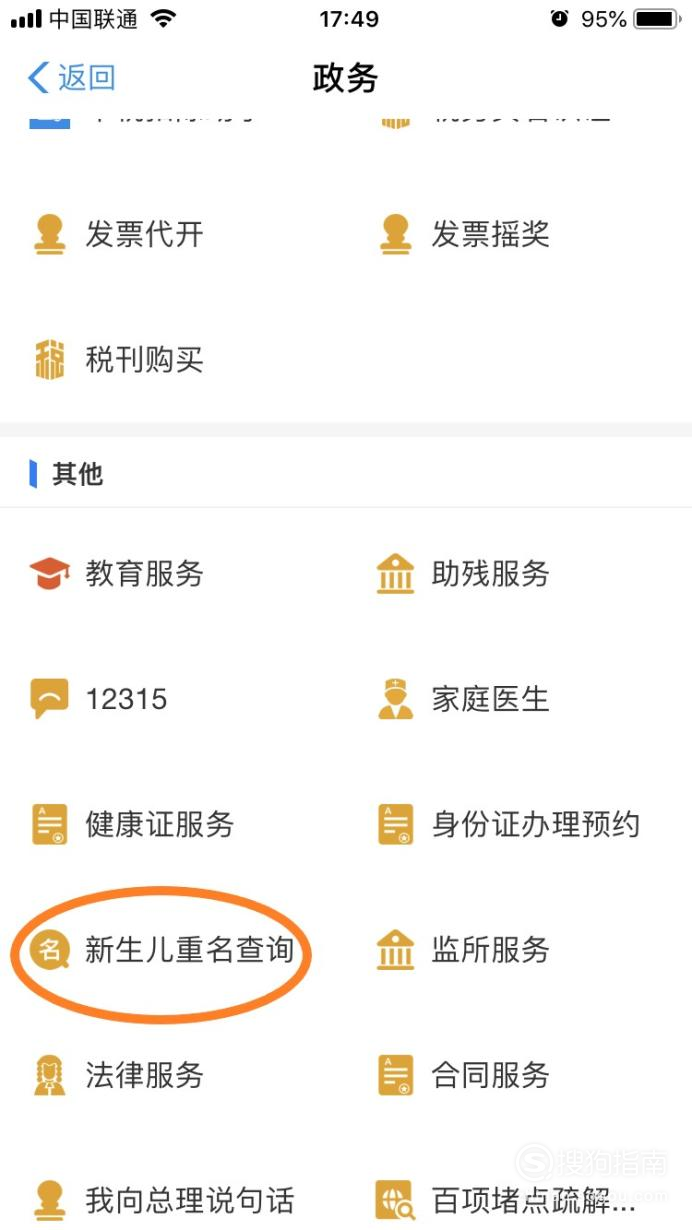Viewport: 692px width, 1230px height.
Task: Select 健康证服务
Action: tap(132, 825)
